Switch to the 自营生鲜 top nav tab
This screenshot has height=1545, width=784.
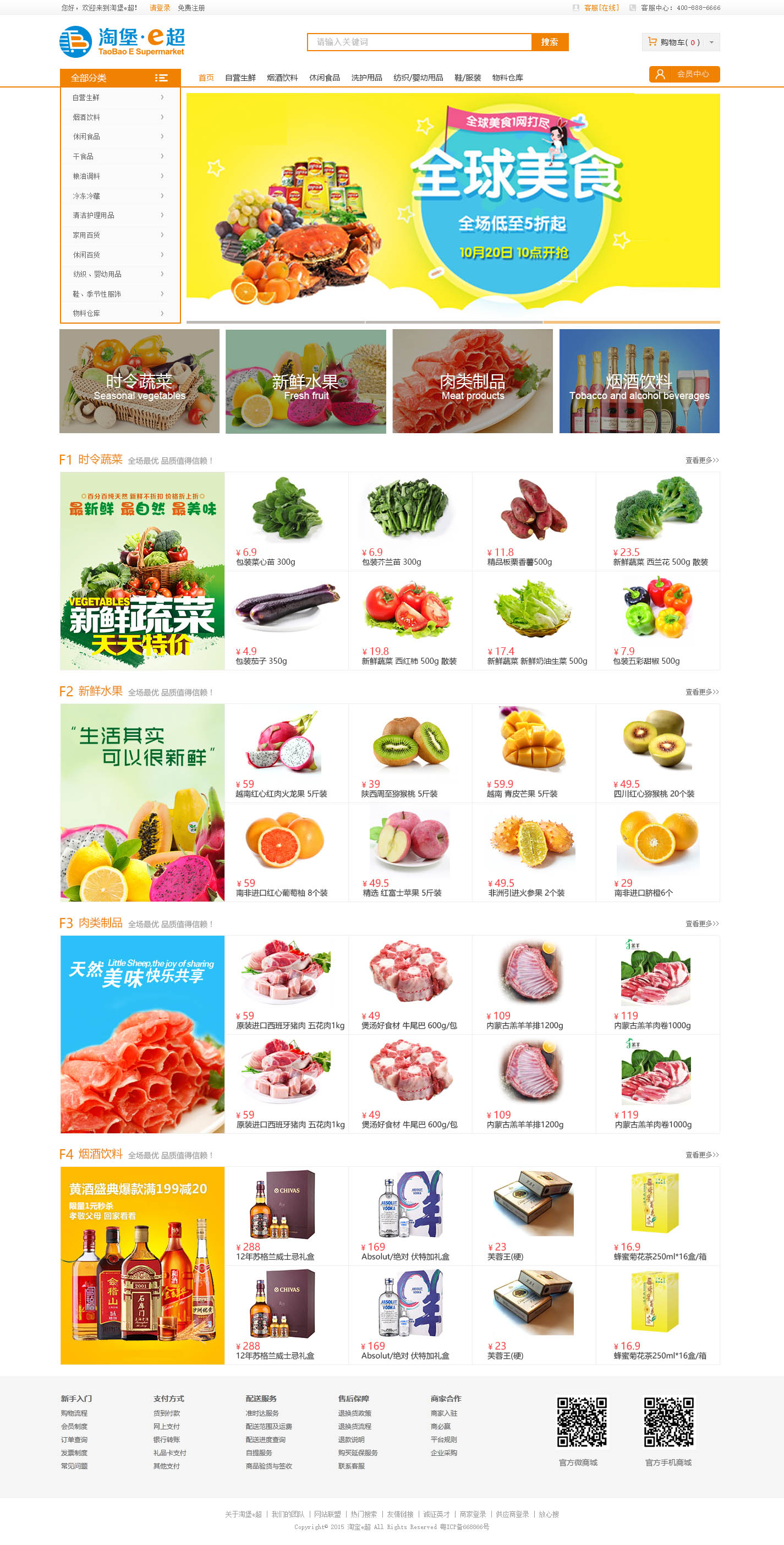pyautogui.click(x=240, y=78)
